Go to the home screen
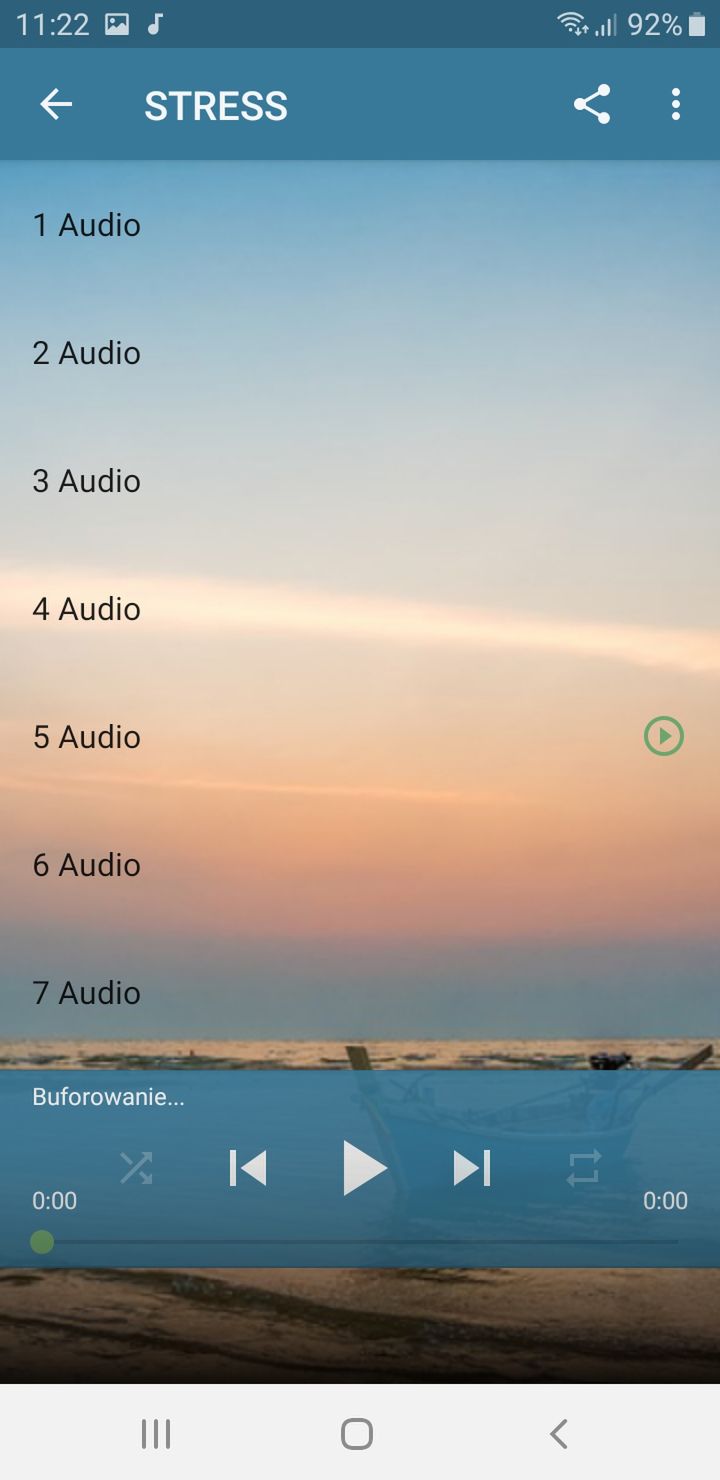 click(357, 1434)
